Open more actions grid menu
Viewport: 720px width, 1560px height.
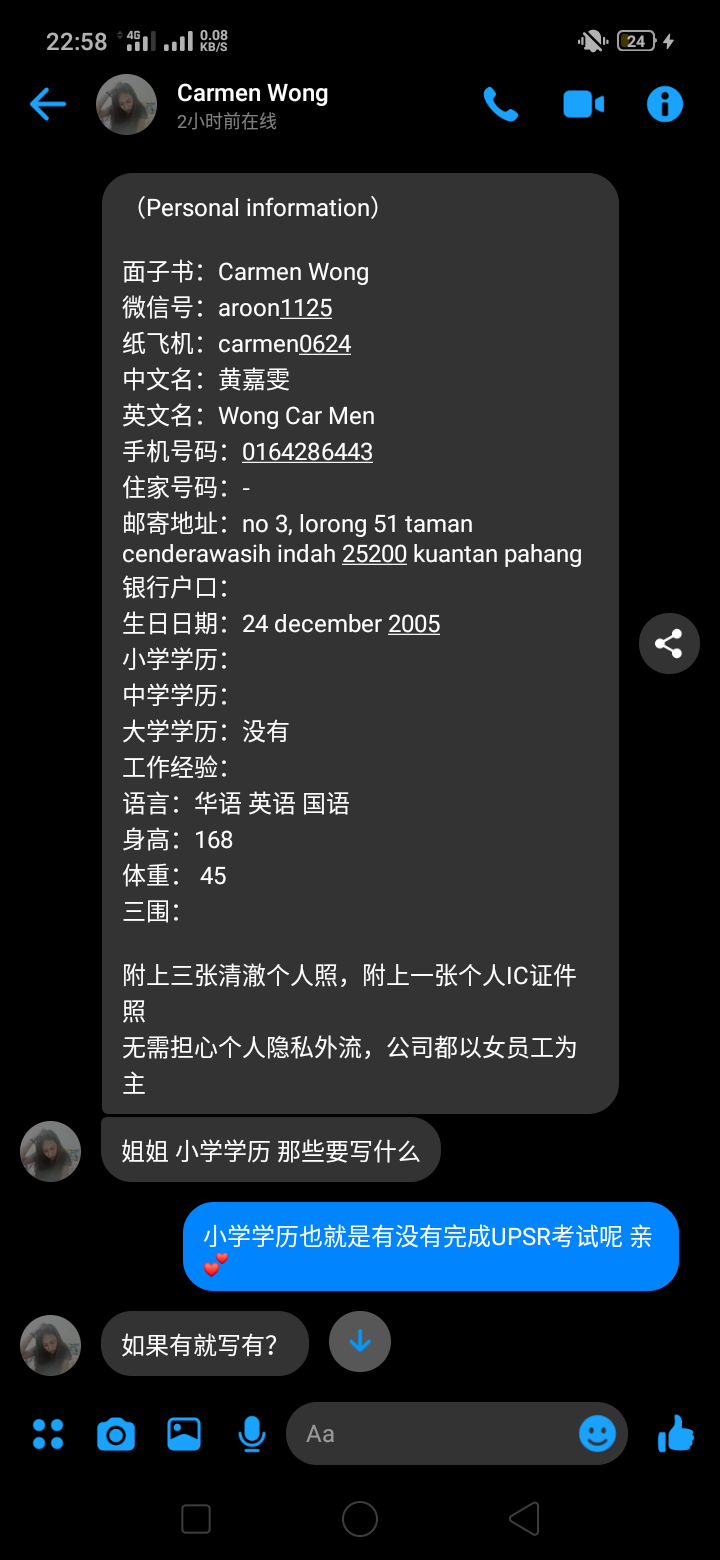(48, 1434)
